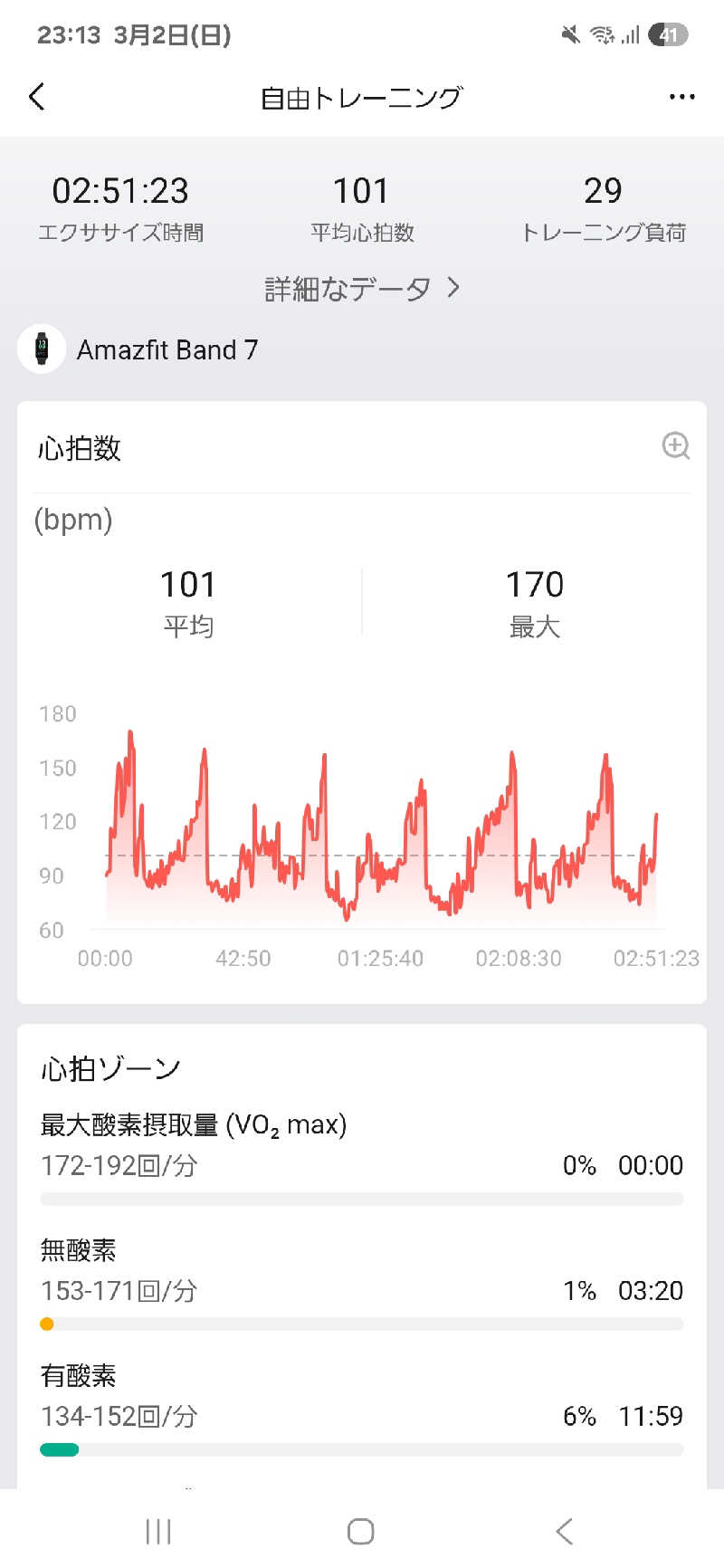
Task: Go back from 自由トレーニング screen
Action: (x=37, y=97)
